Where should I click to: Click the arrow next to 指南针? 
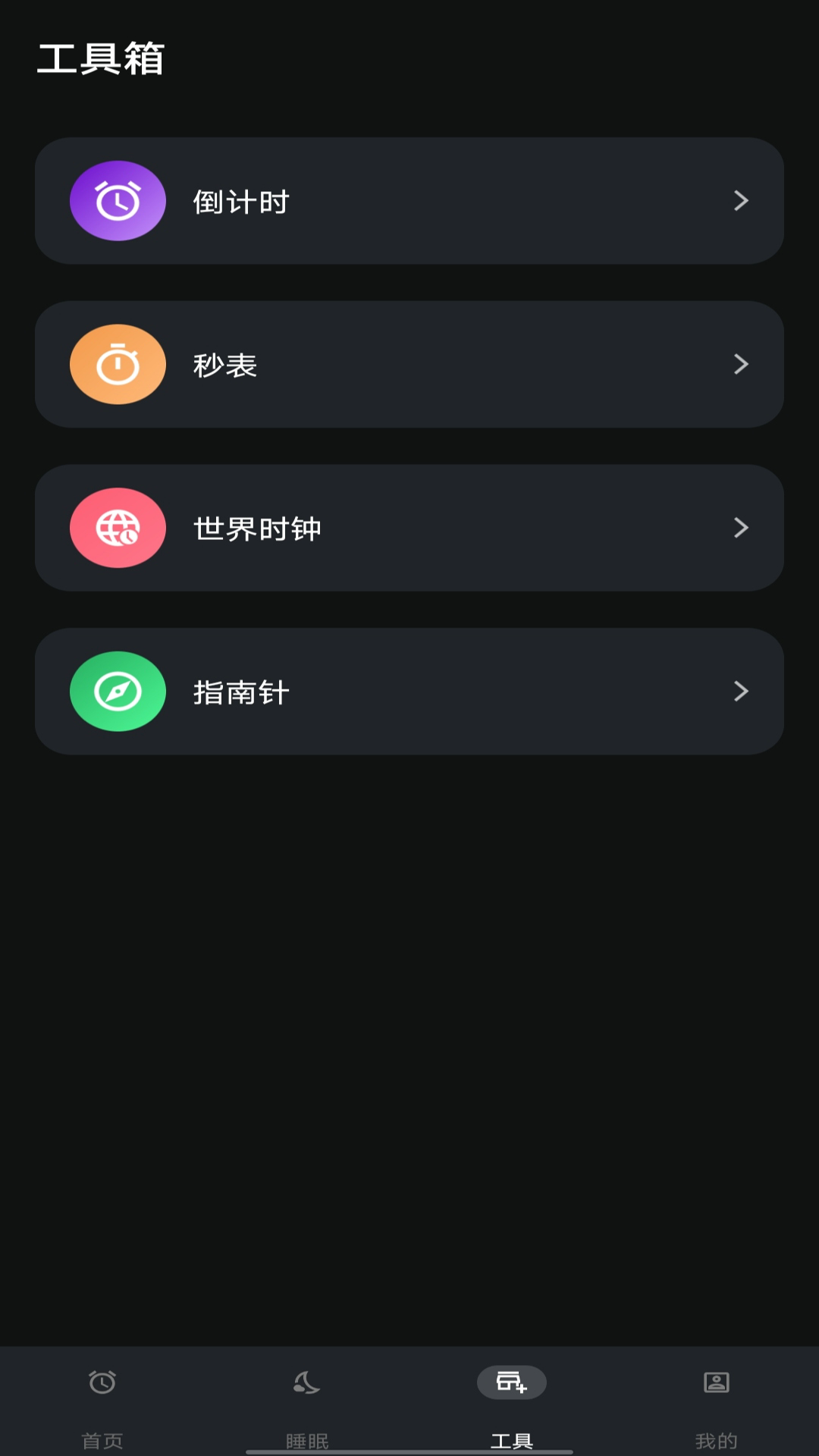pyautogui.click(x=740, y=691)
